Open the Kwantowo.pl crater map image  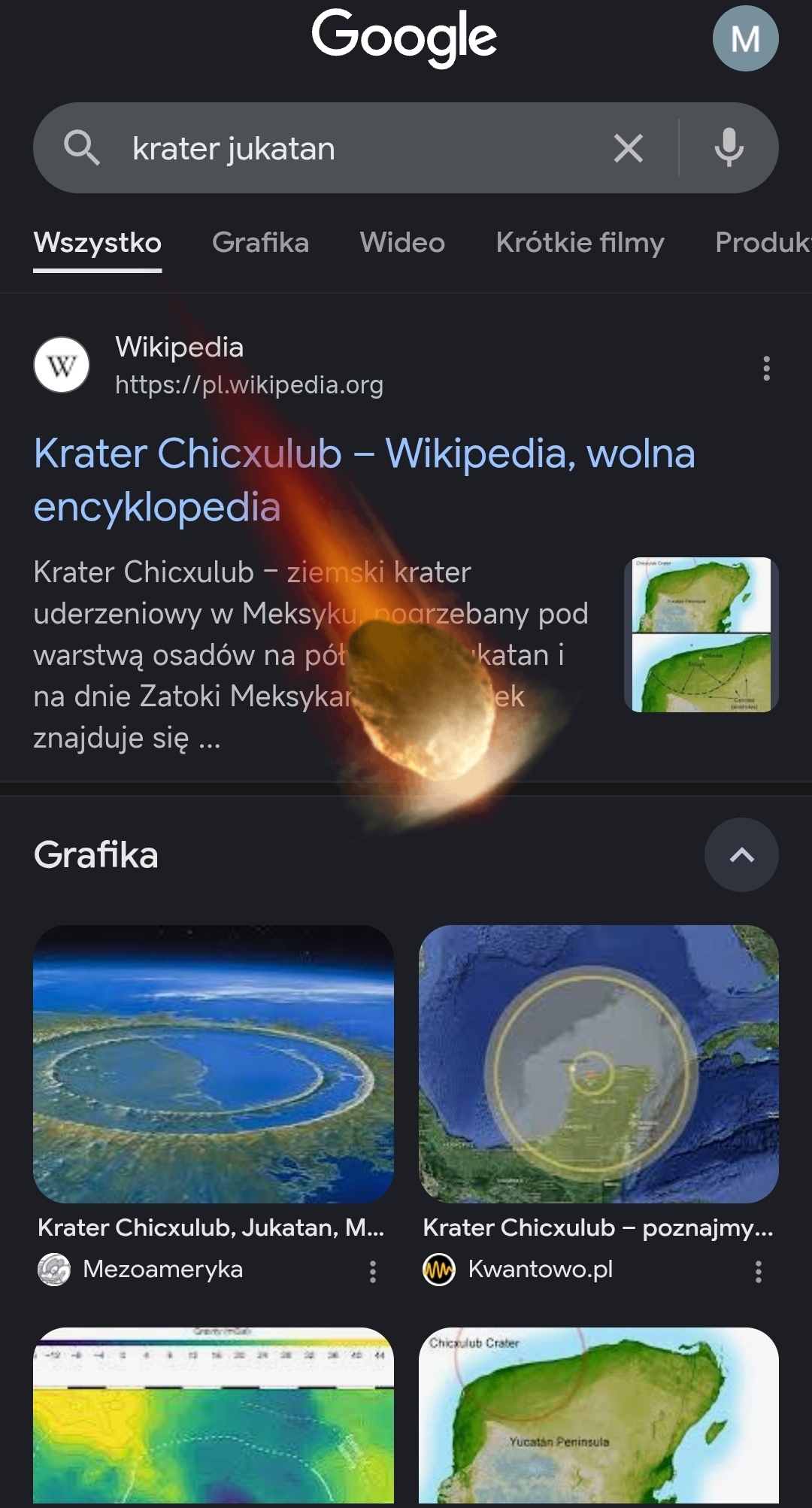(x=598, y=1063)
